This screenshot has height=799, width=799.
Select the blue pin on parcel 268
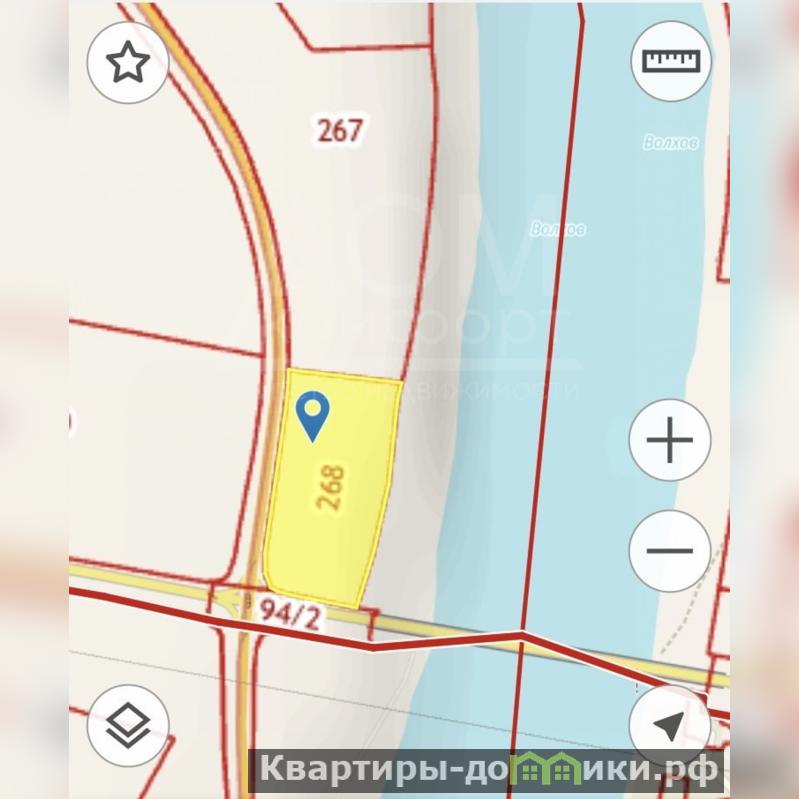click(x=314, y=413)
